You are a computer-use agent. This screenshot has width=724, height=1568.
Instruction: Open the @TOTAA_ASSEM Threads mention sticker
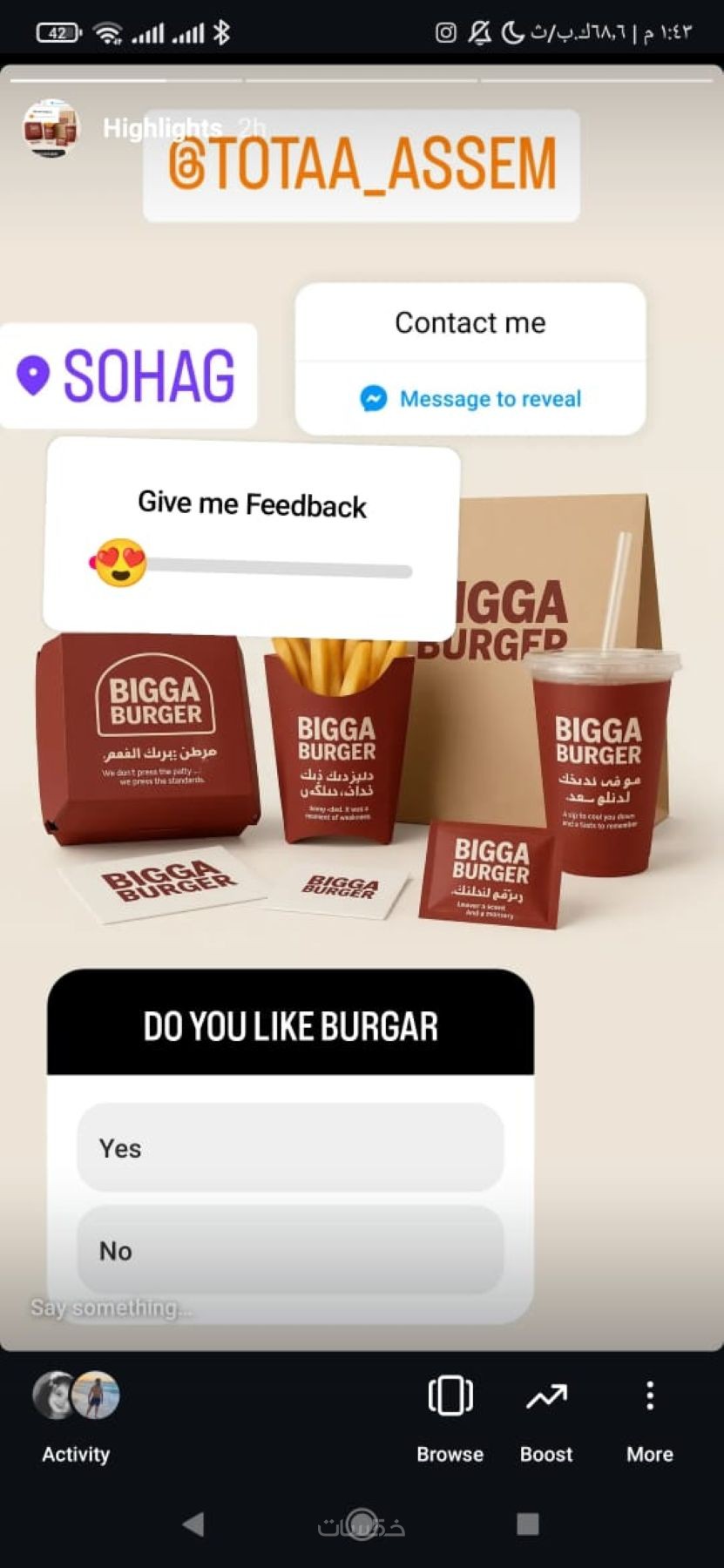coord(362,165)
